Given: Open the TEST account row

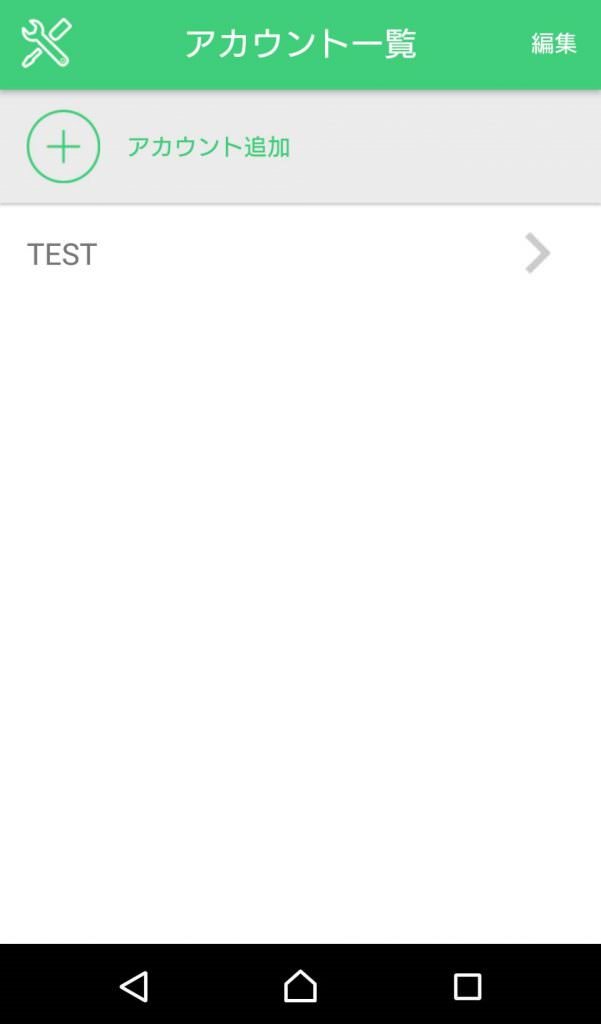Looking at the screenshot, I should [x=300, y=254].
